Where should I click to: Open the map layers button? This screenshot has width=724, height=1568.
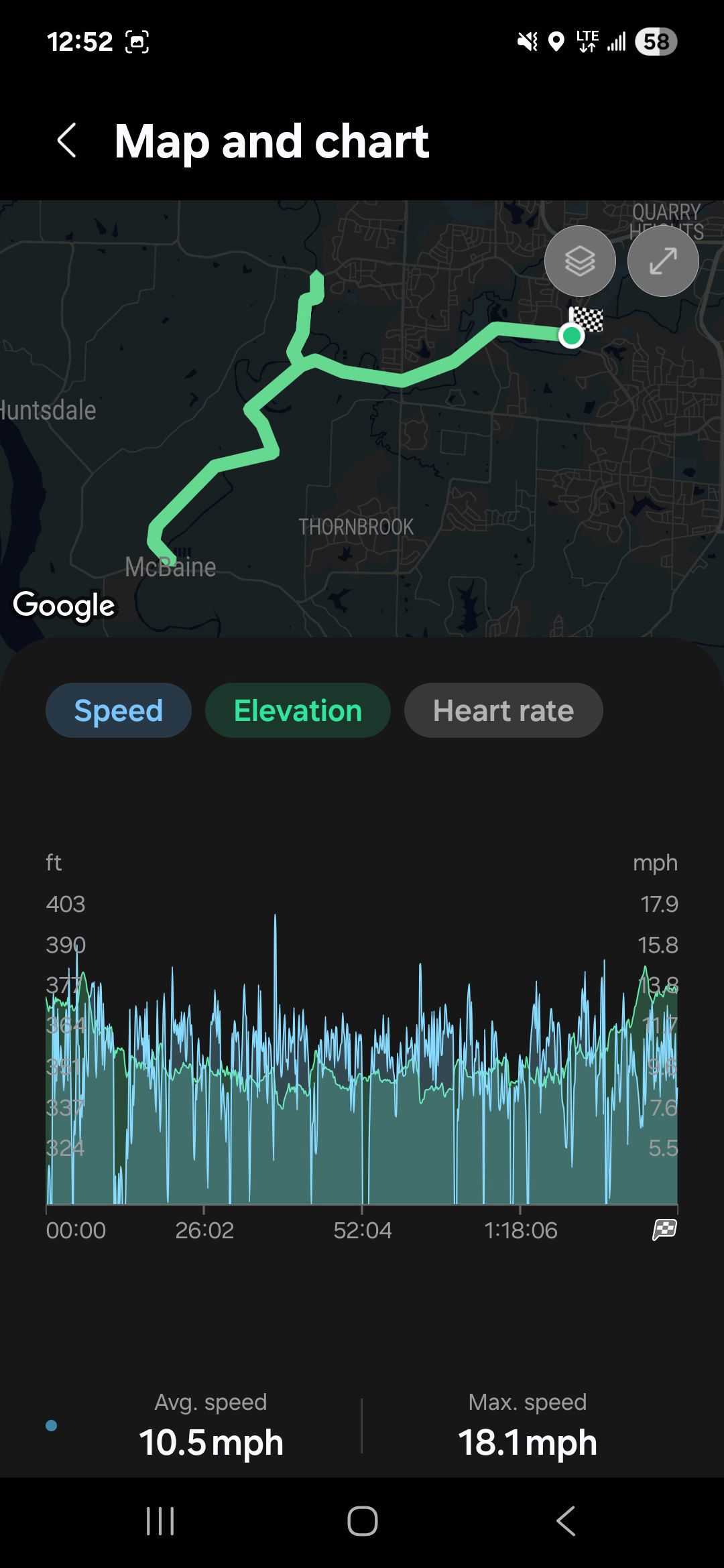pyautogui.click(x=580, y=261)
